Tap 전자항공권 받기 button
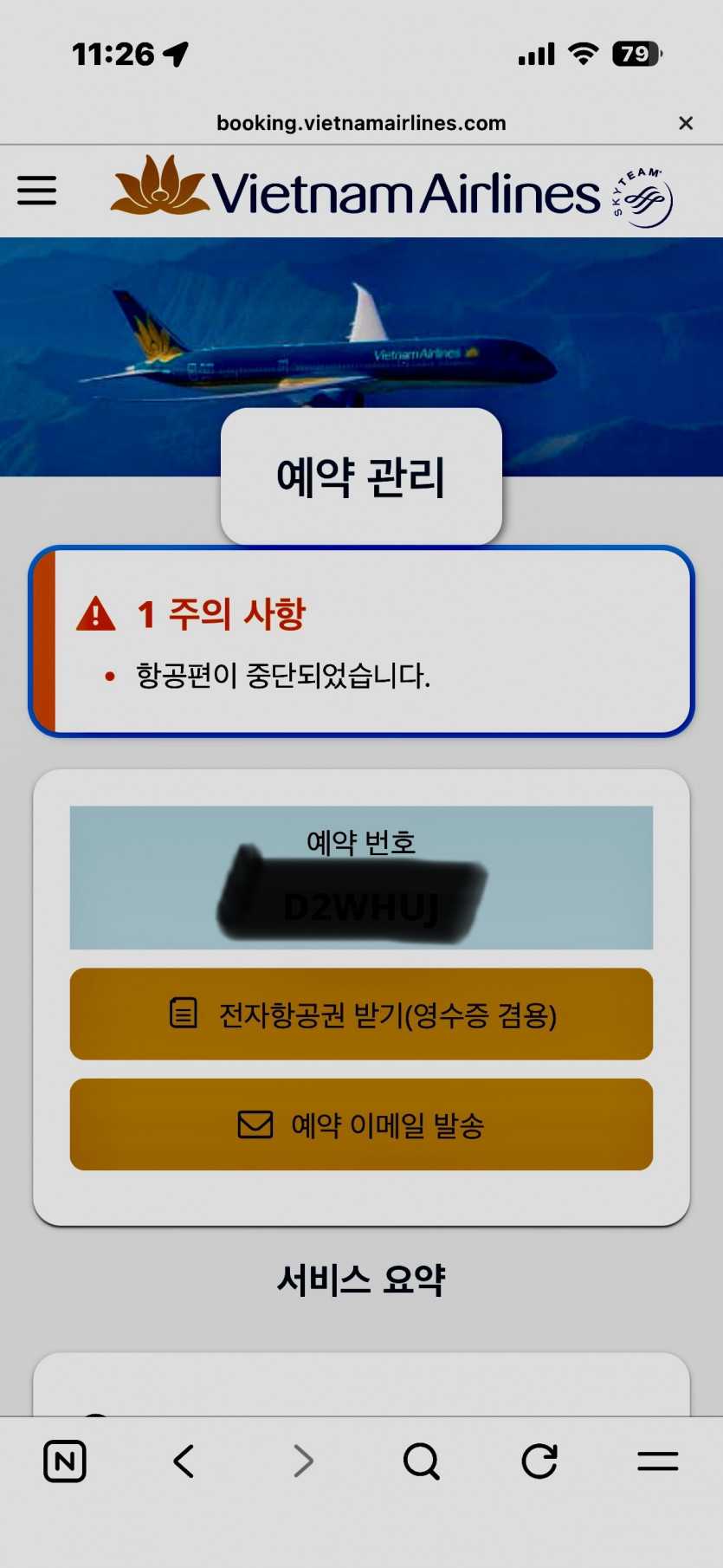723x1568 pixels. point(361,1014)
